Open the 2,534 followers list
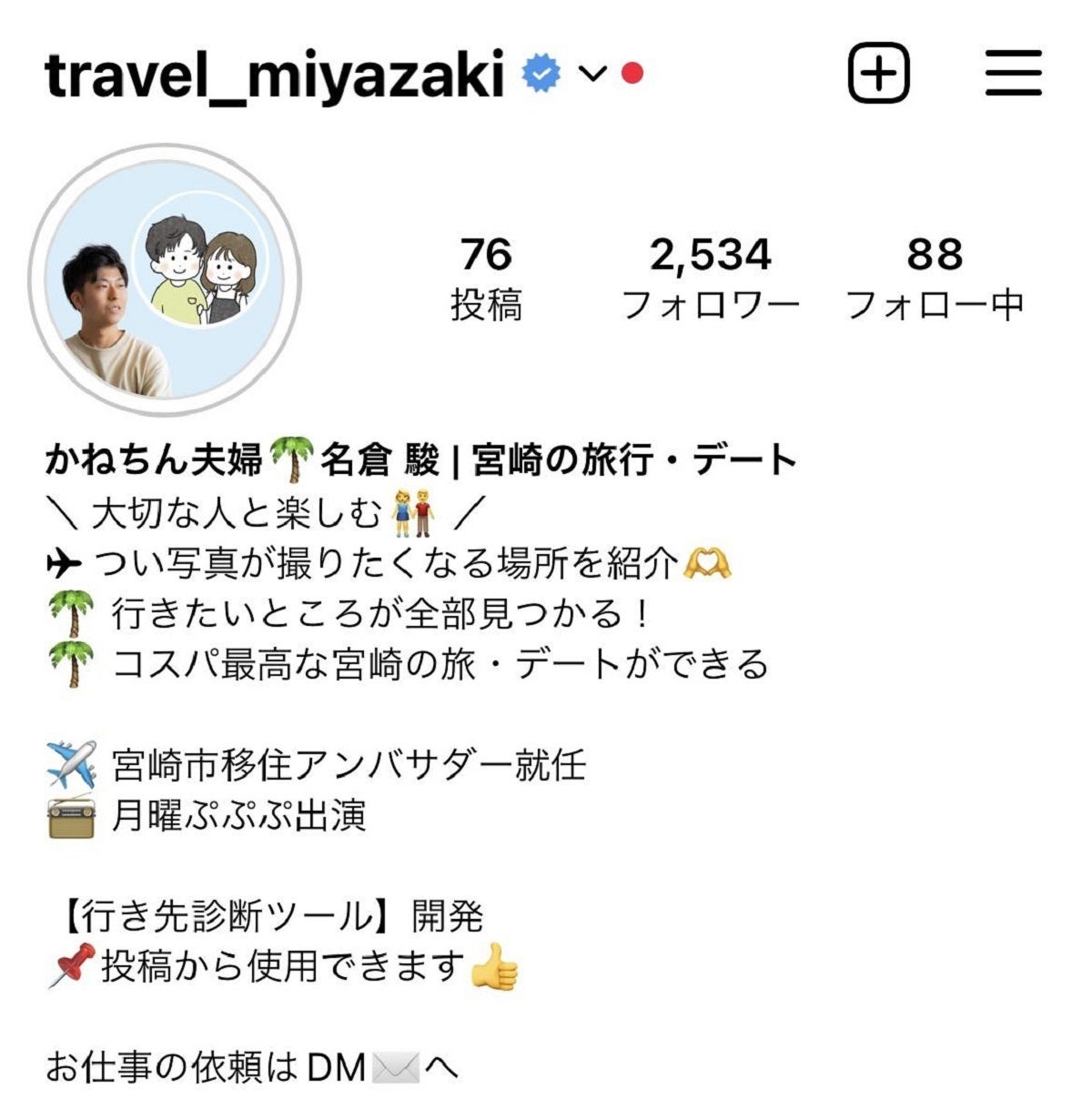Image resolution: width=1092 pixels, height=1119 pixels. point(710,277)
